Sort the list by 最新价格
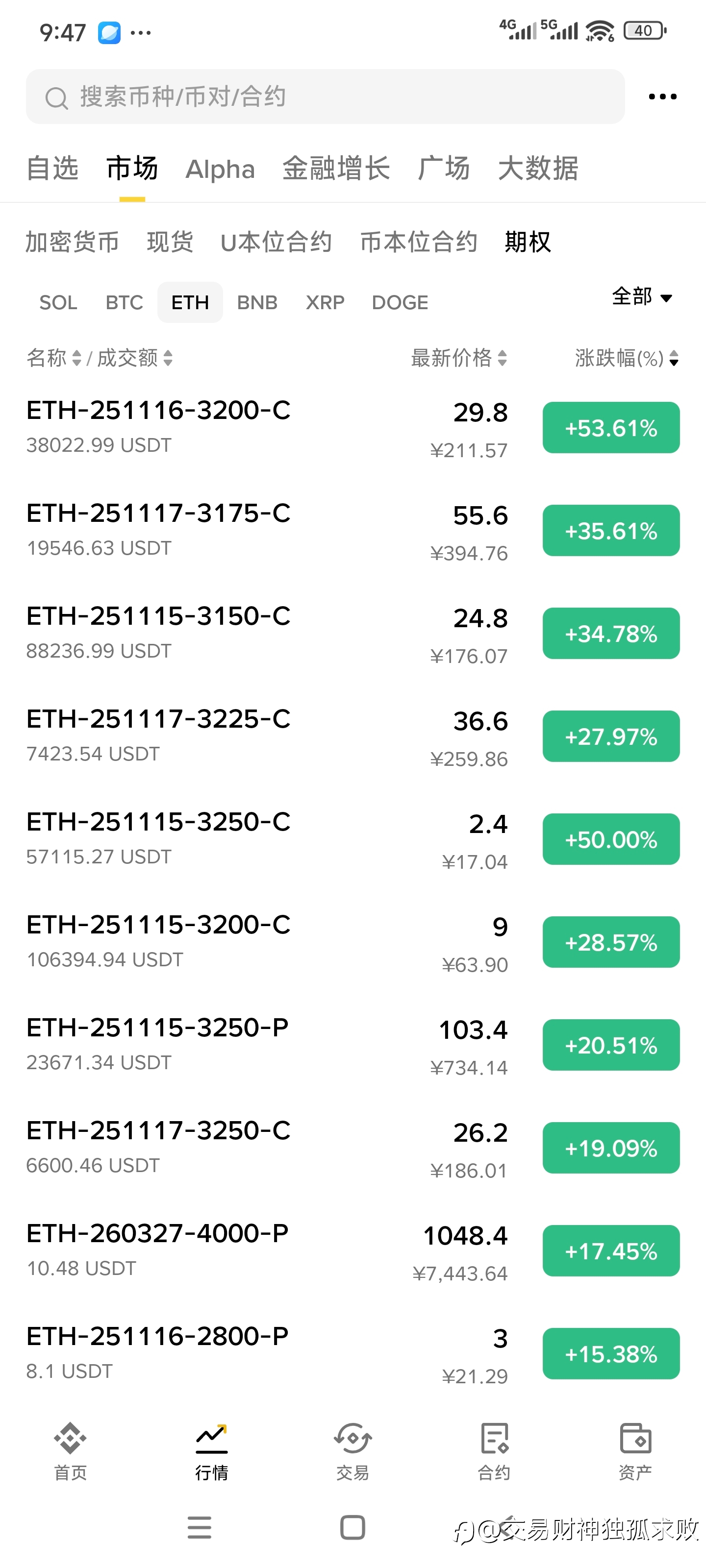This screenshot has height=1568, width=706. click(459, 358)
